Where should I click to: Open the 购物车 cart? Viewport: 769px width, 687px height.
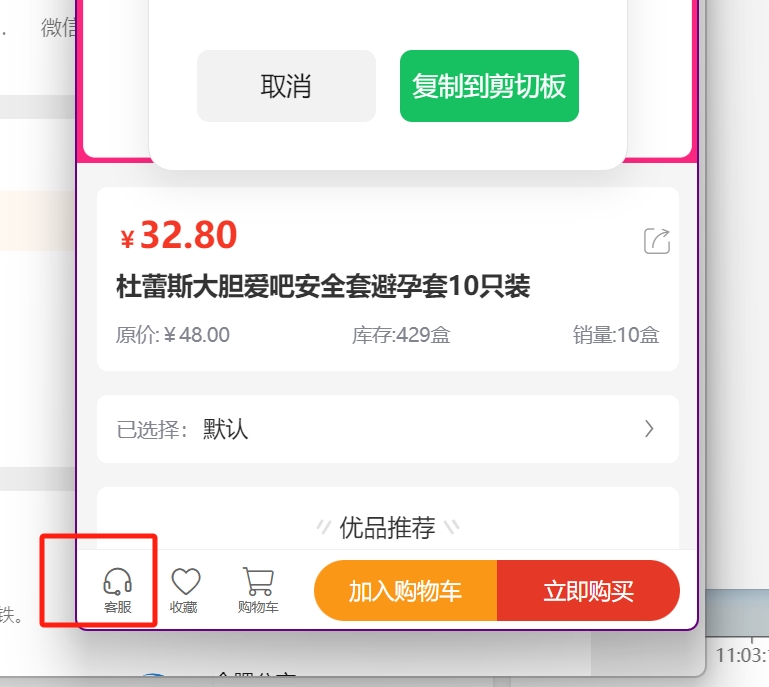coord(258,589)
